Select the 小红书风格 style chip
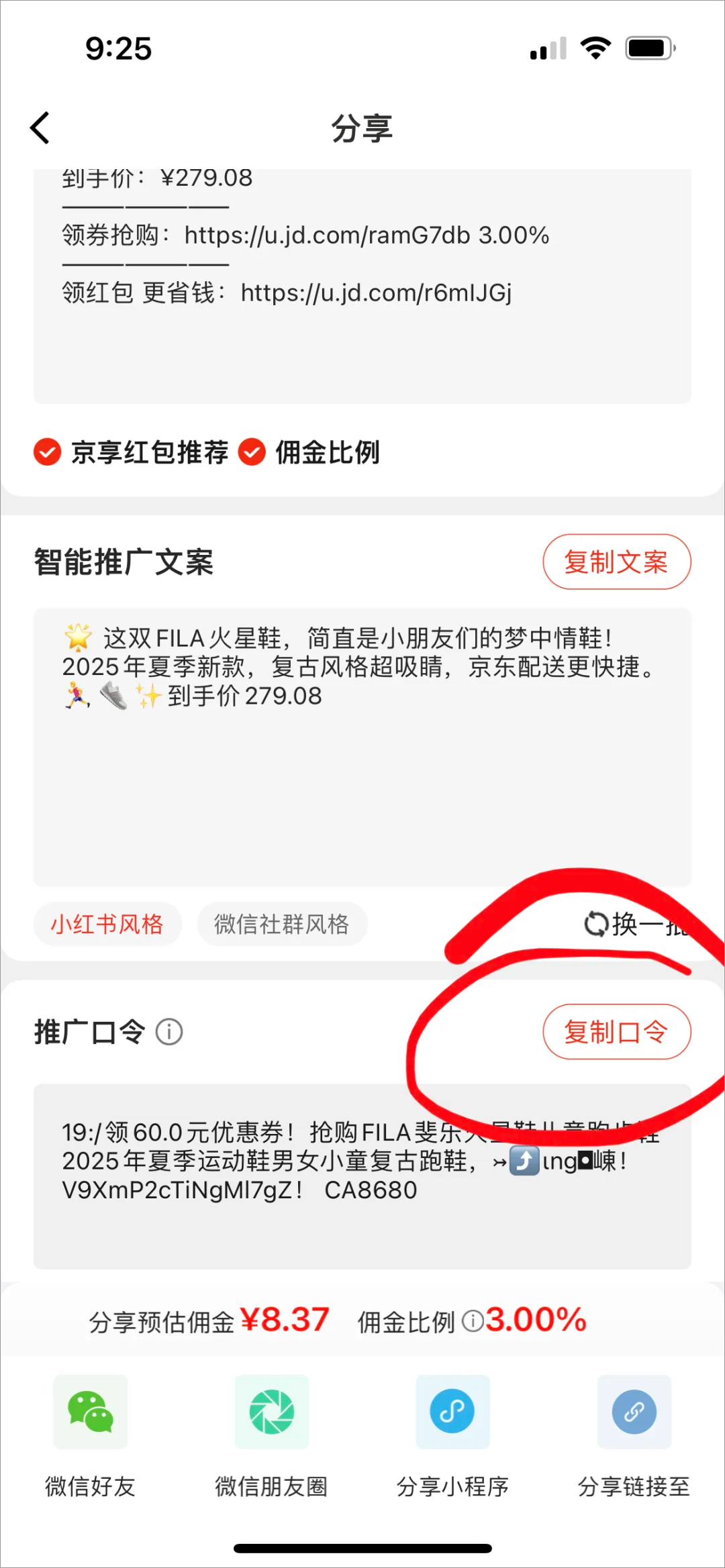The height and width of the screenshot is (1568, 725). pos(107,925)
